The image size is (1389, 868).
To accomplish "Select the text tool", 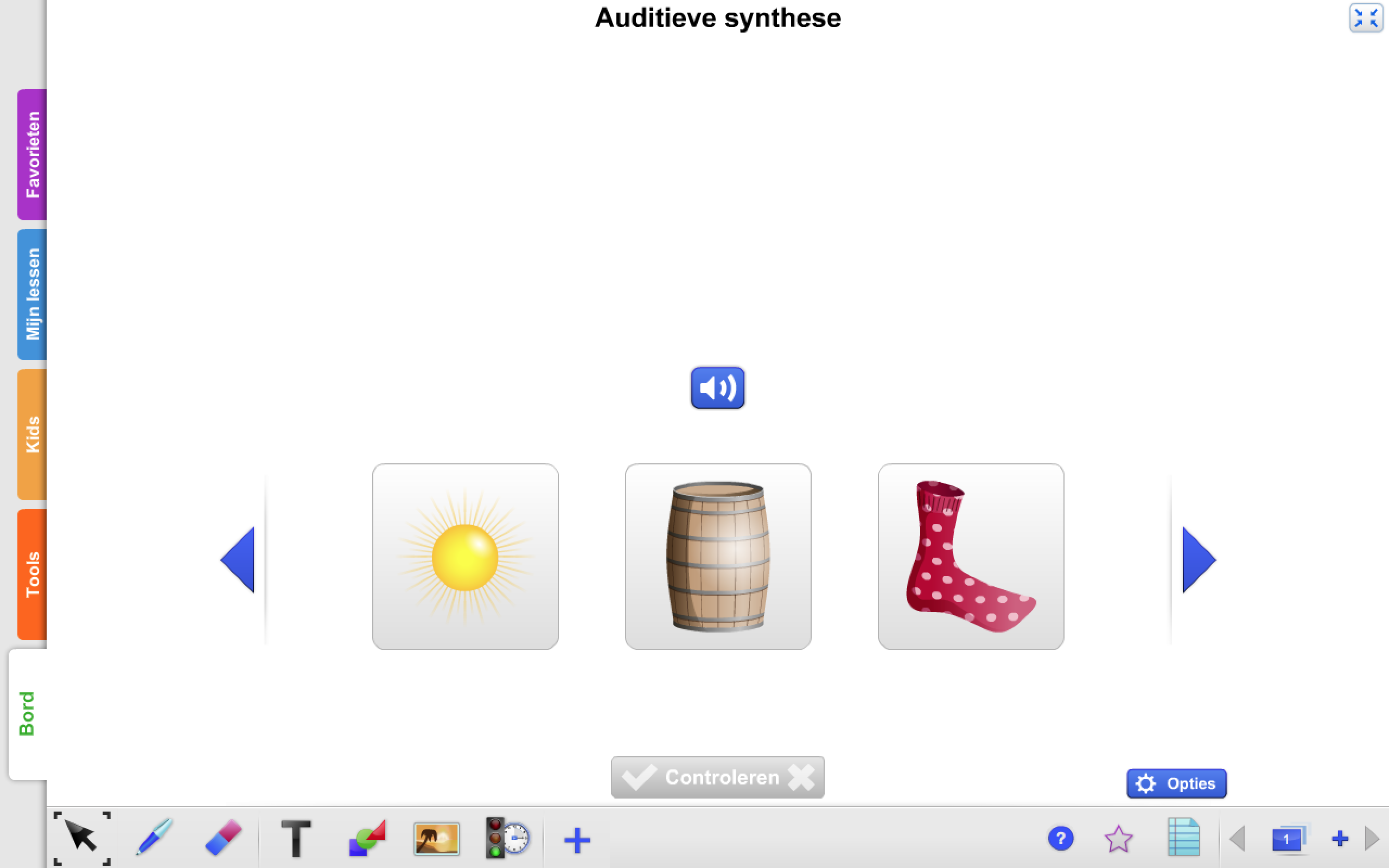I will (296, 839).
